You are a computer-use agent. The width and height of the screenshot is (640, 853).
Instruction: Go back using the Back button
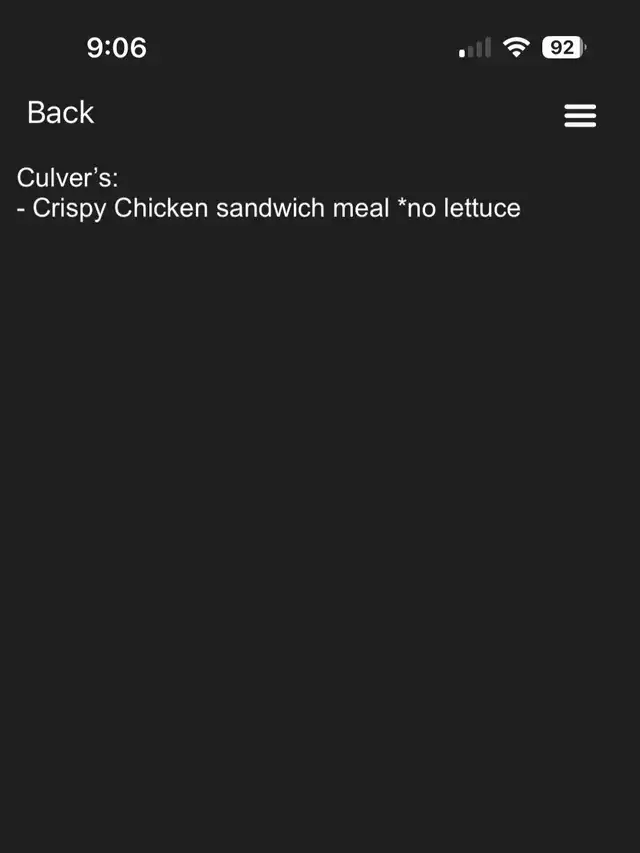tap(60, 113)
